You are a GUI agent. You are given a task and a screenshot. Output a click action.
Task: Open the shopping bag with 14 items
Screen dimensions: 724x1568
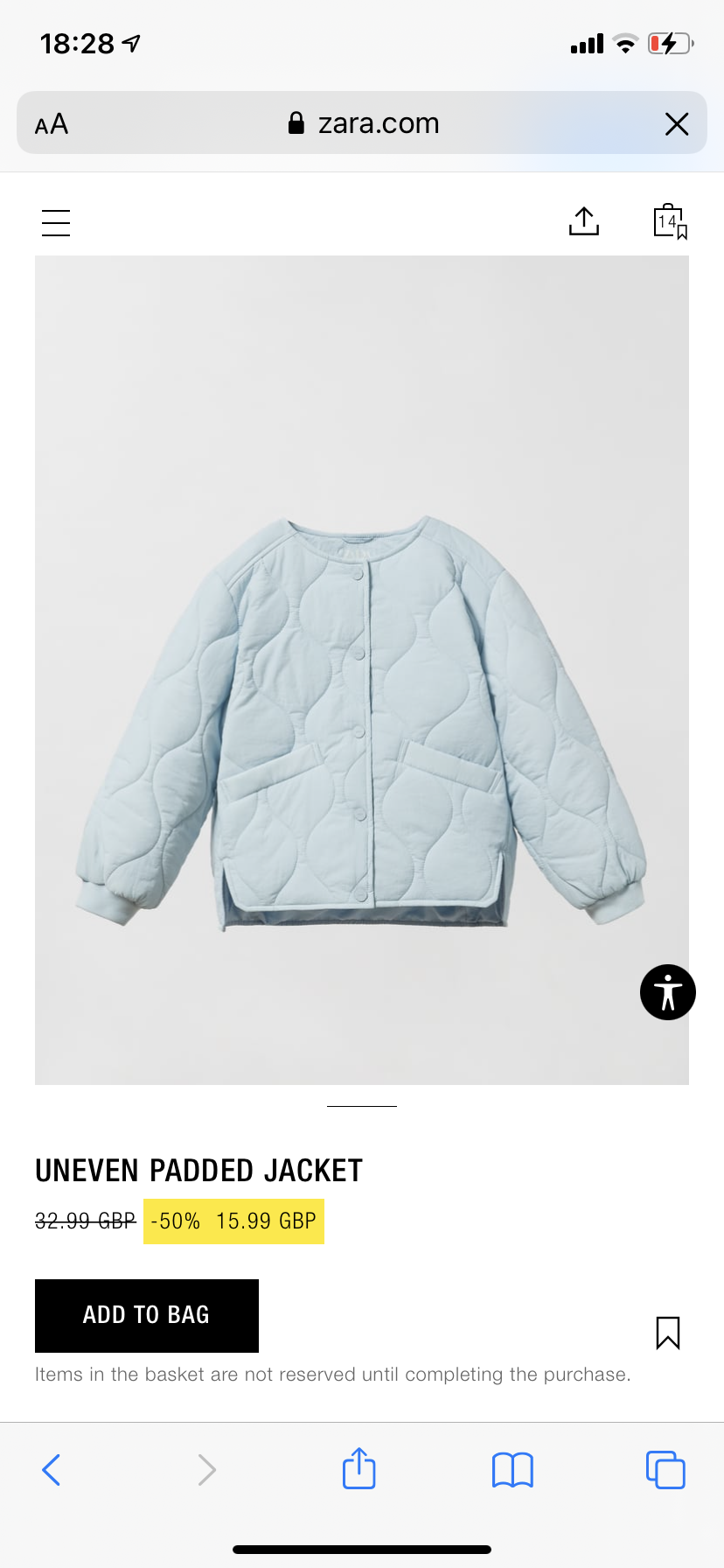(x=670, y=221)
